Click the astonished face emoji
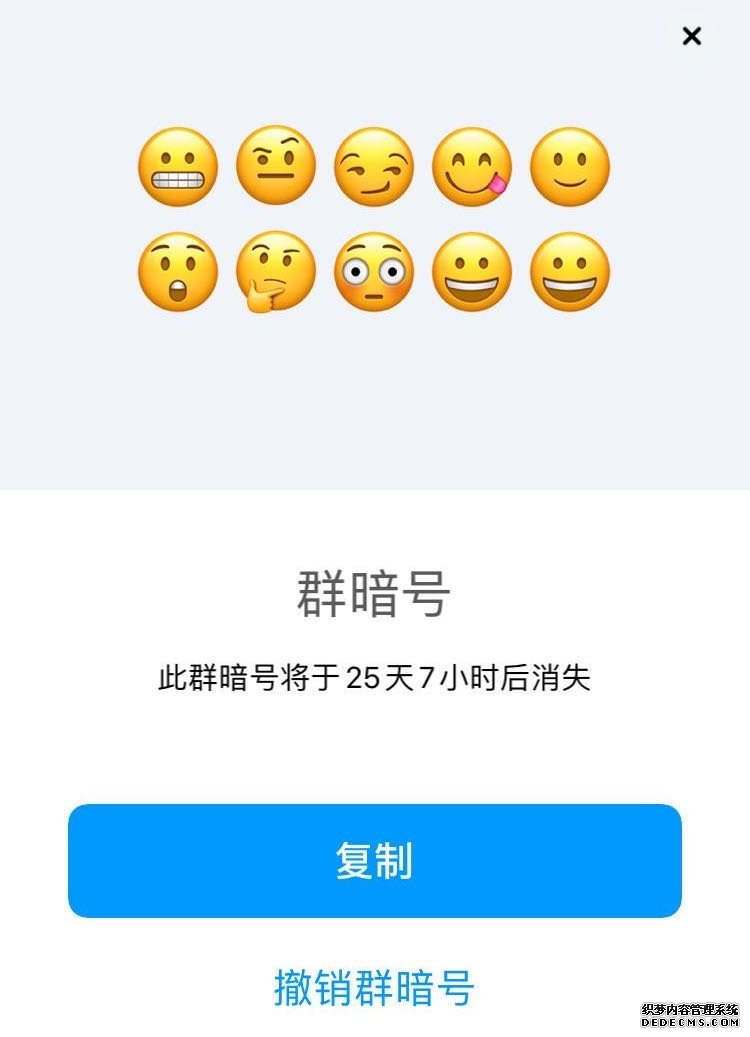The height and width of the screenshot is (1037, 750). (x=178, y=270)
